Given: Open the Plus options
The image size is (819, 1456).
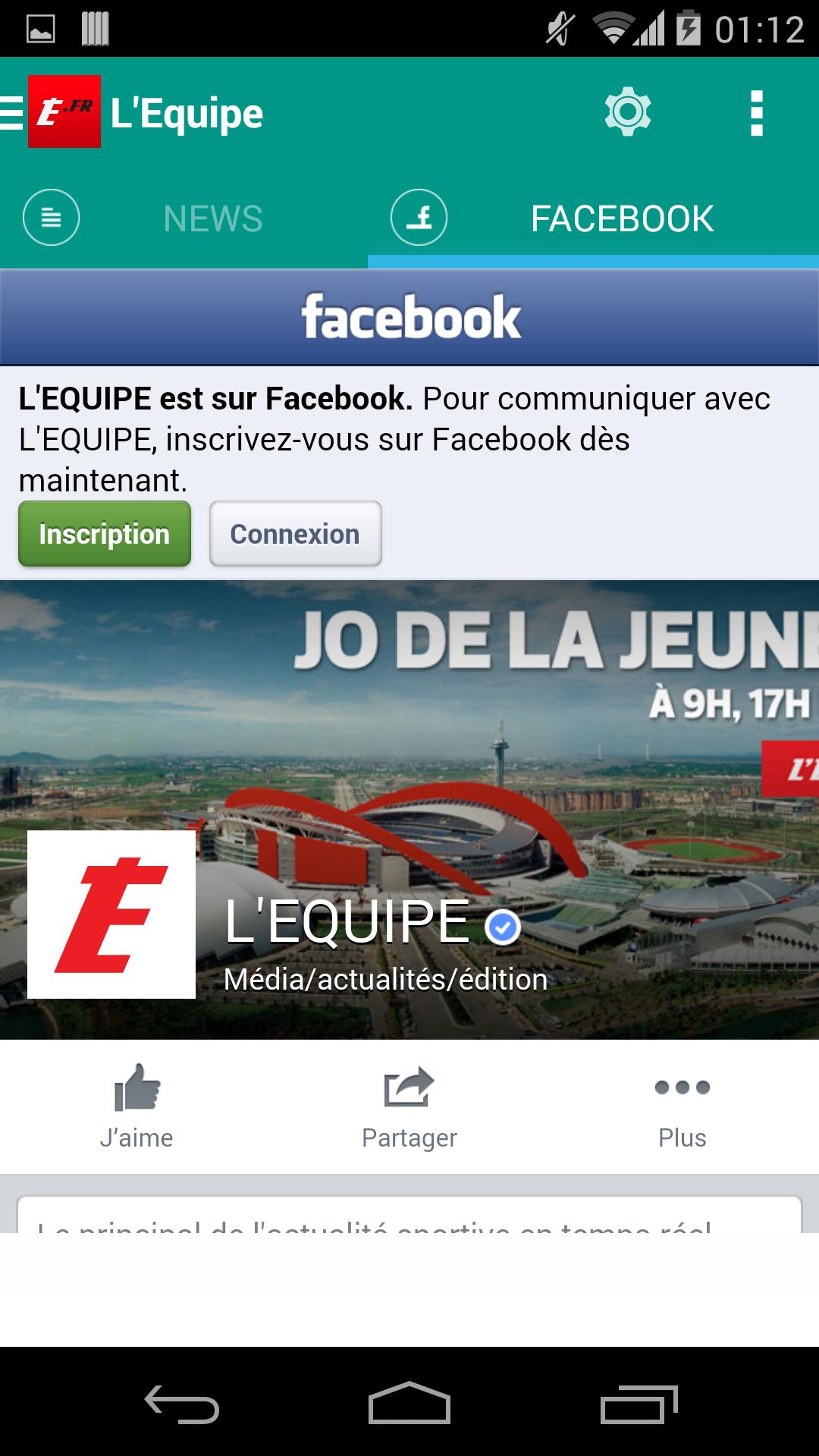Looking at the screenshot, I should [x=682, y=1106].
